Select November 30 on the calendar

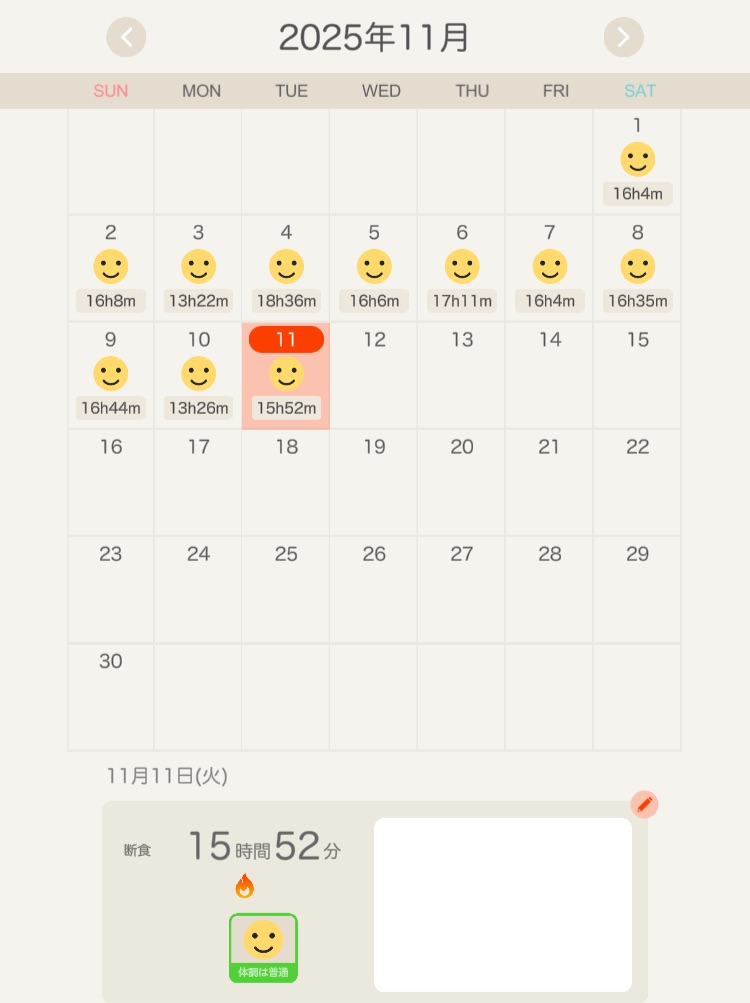[x=110, y=696]
